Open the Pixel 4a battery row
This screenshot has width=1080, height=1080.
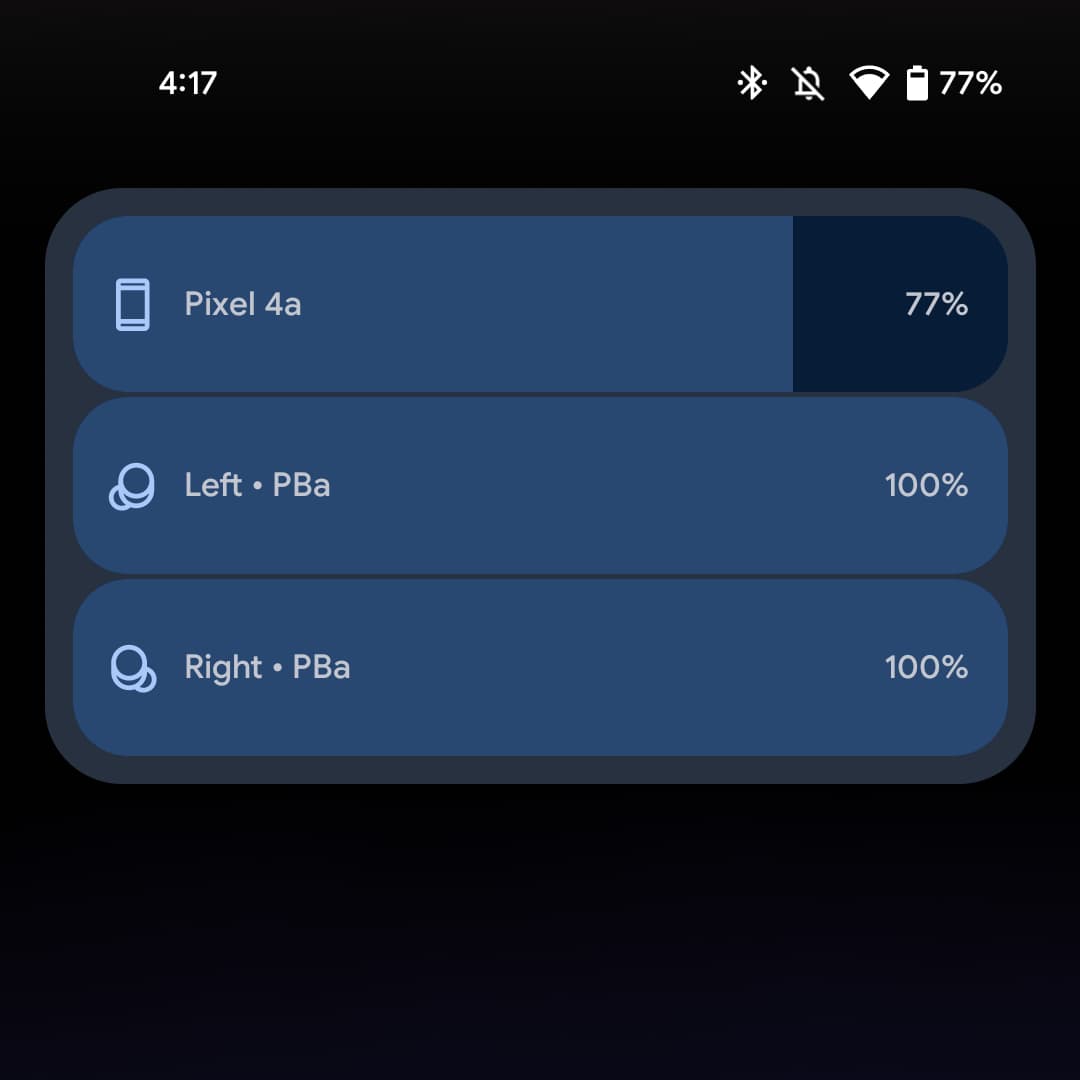pos(540,304)
